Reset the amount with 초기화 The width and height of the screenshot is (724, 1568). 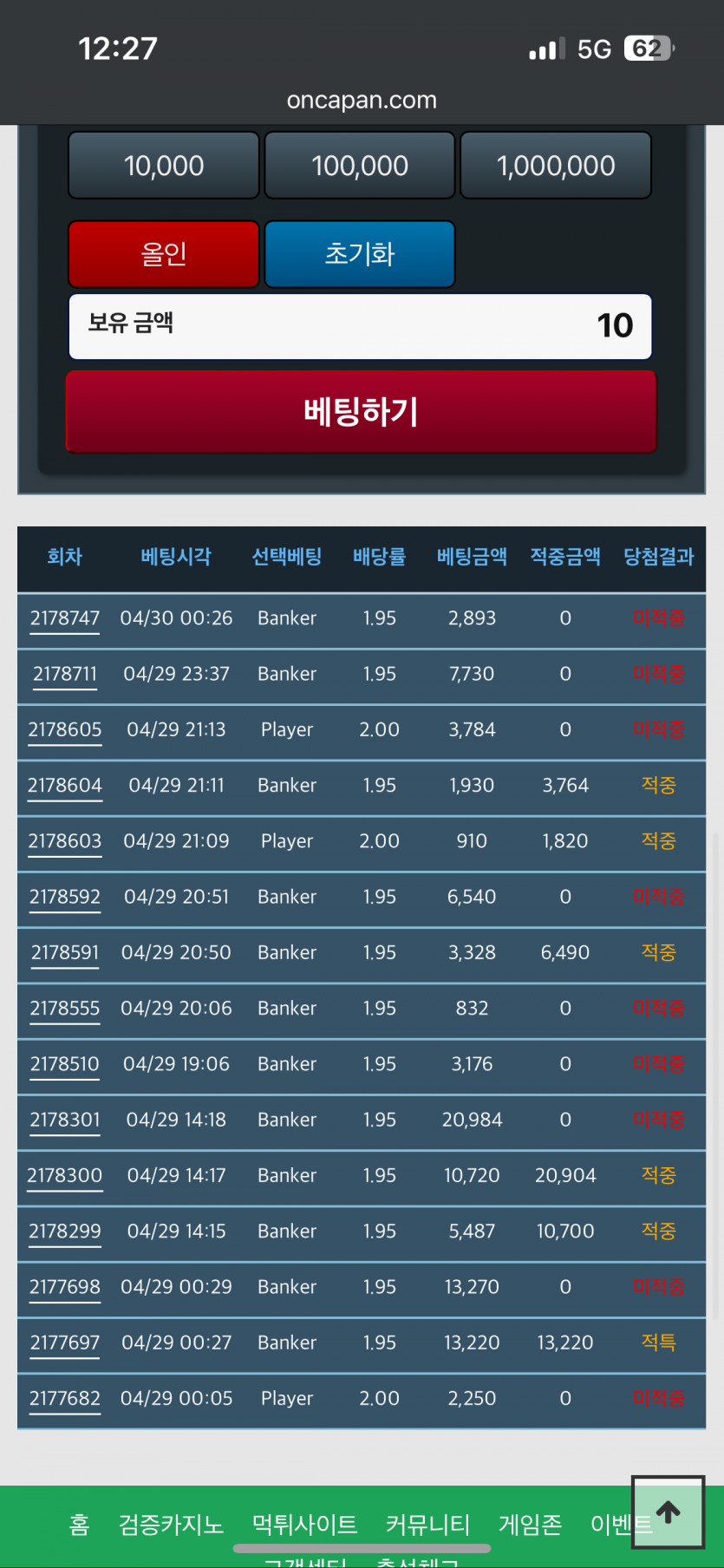(360, 254)
